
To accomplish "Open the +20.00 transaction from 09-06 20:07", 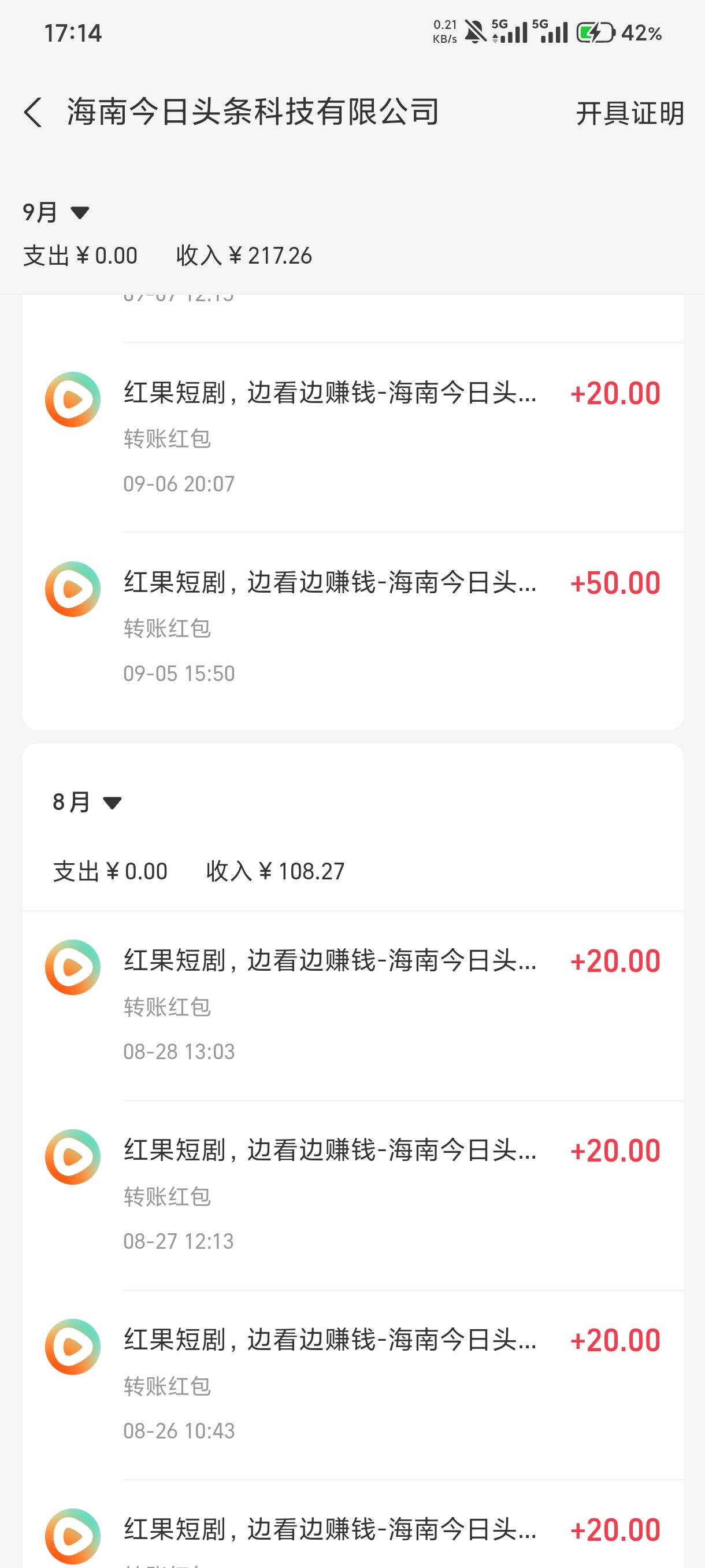I will click(353, 437).
